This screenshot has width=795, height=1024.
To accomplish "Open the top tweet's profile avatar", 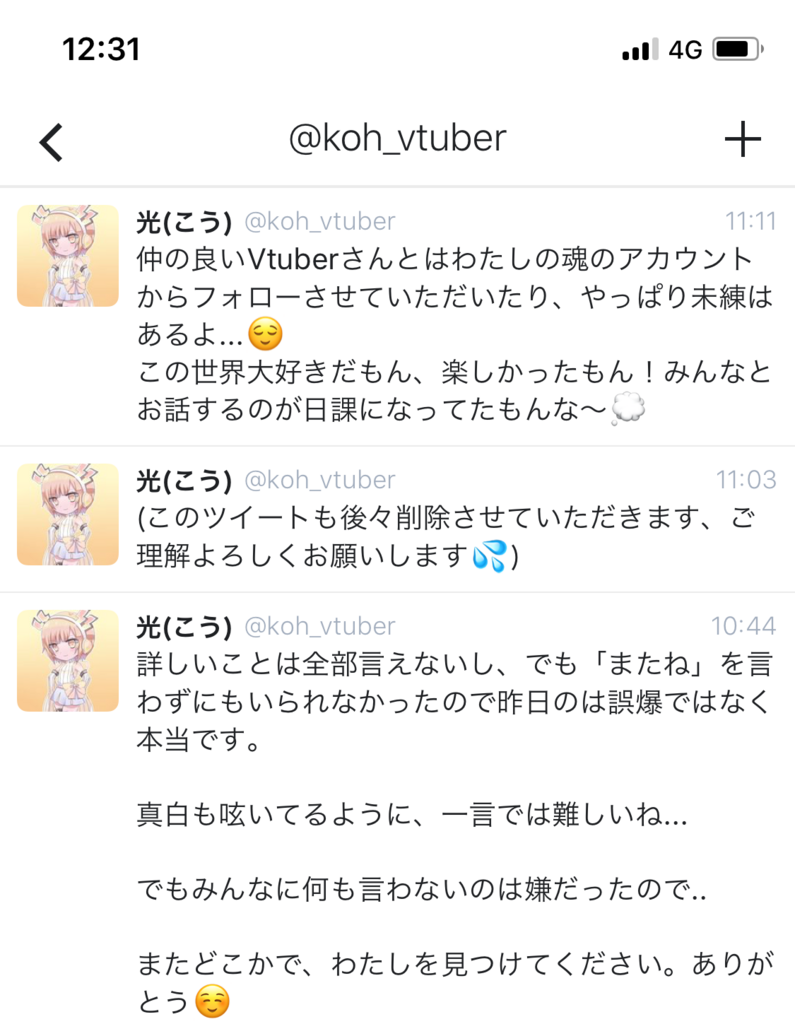I will point(67,256).
